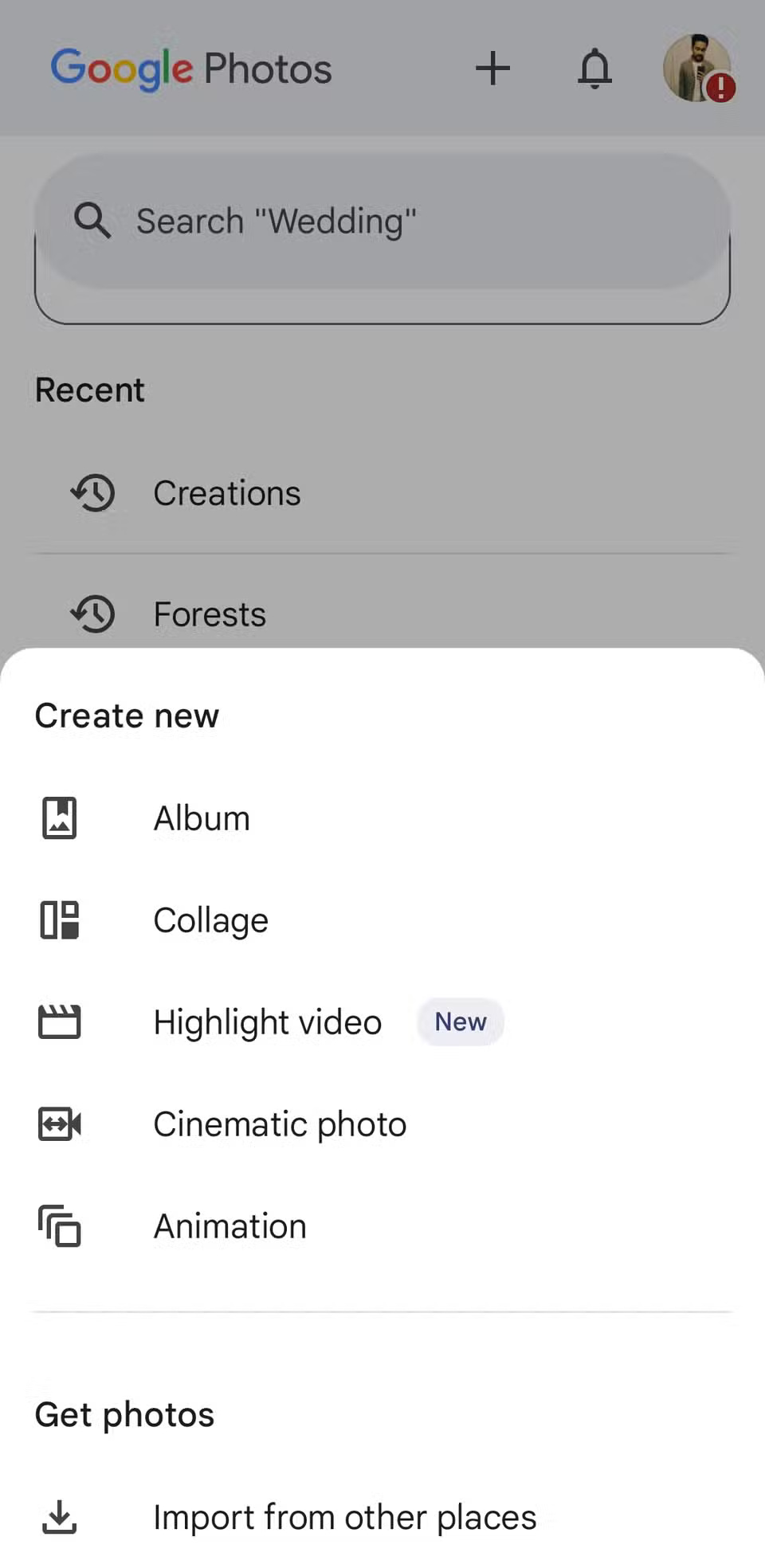Open notifications via the bell icon
765x1568 pixels.
(x=595, y=69)
